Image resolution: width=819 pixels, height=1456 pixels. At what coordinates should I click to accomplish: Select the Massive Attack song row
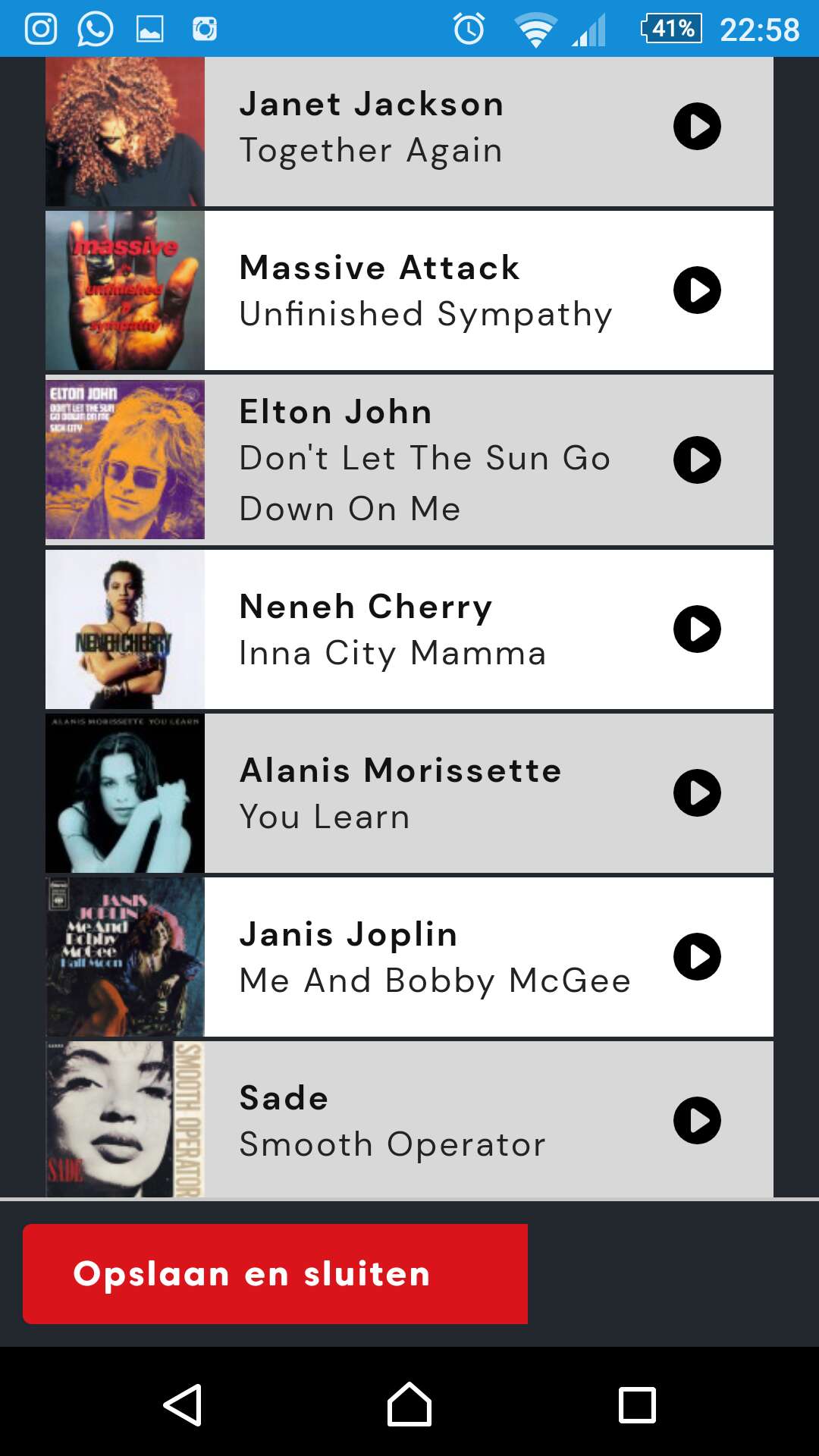[409, 290]
